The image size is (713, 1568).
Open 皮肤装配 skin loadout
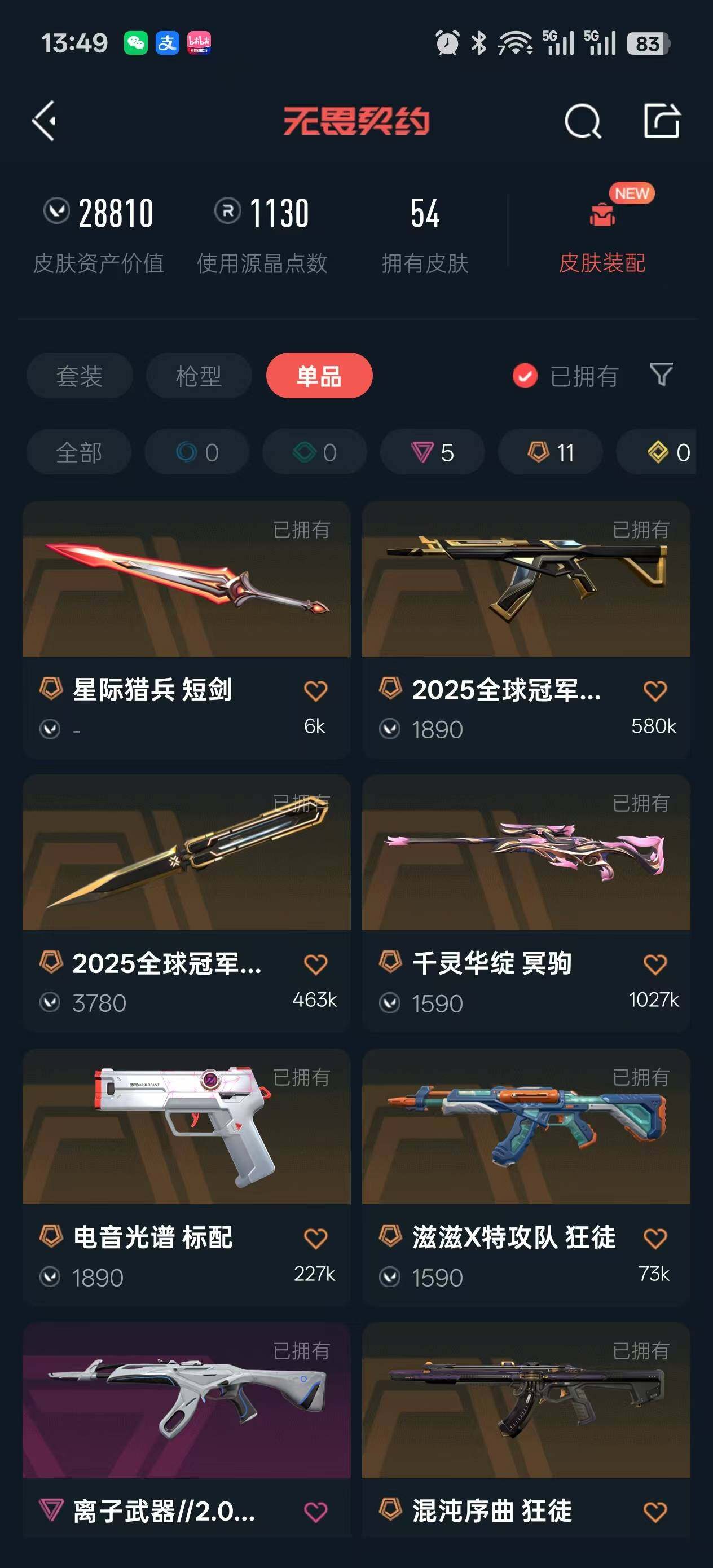click(x=601, y=230)
